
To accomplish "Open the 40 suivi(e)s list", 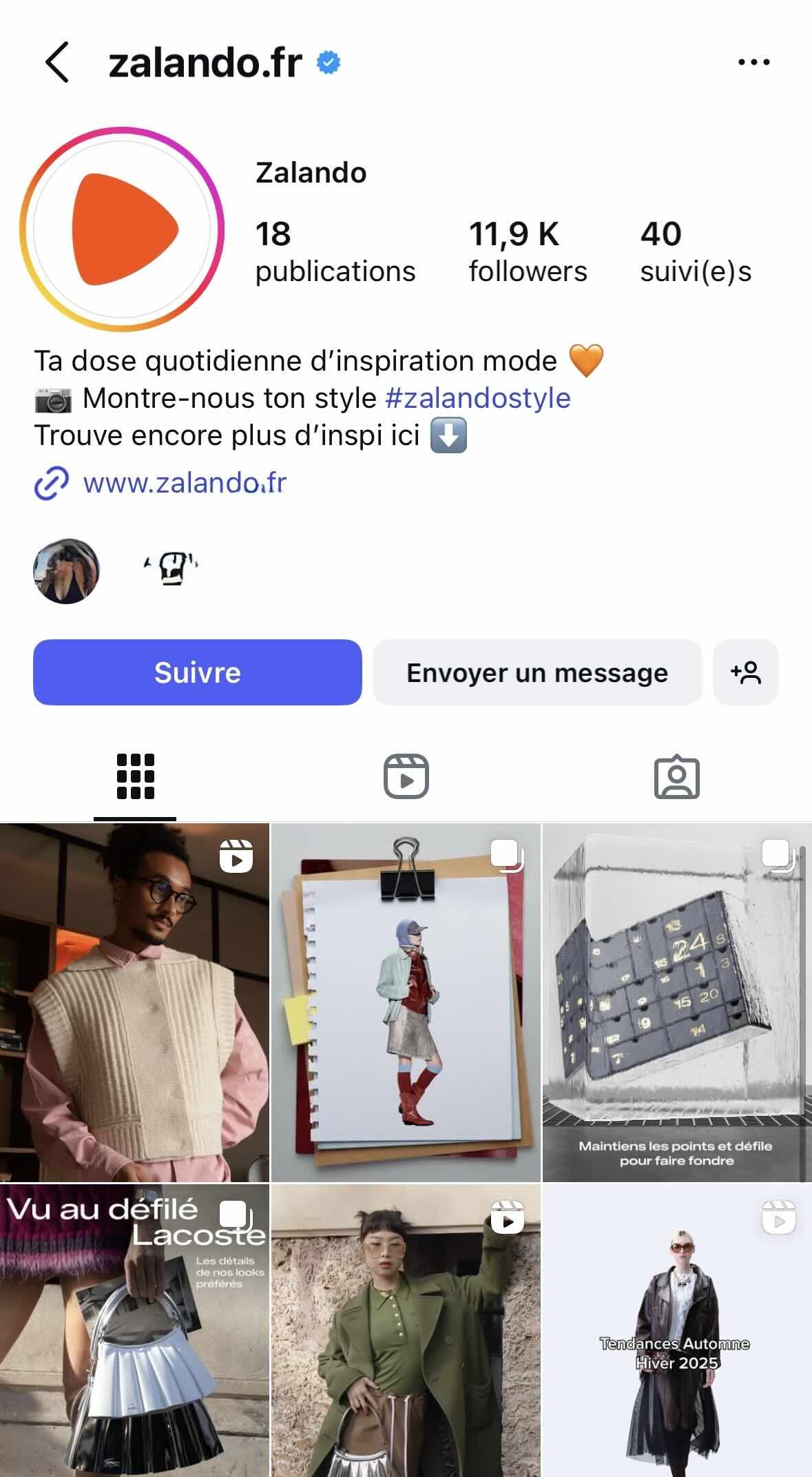I will pyautogui.click(x=695, y=252).
